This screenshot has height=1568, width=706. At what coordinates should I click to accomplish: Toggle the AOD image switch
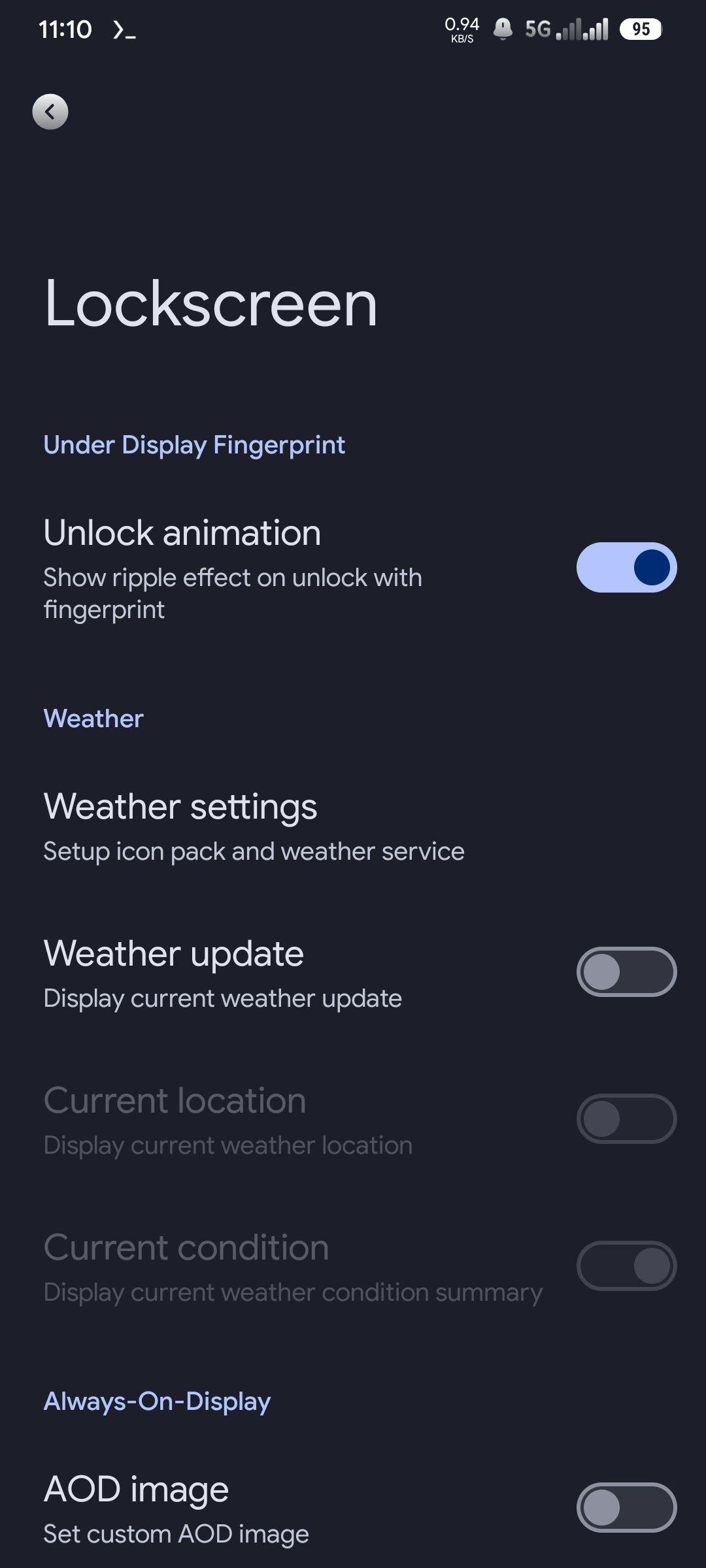tap(626, 1507)
